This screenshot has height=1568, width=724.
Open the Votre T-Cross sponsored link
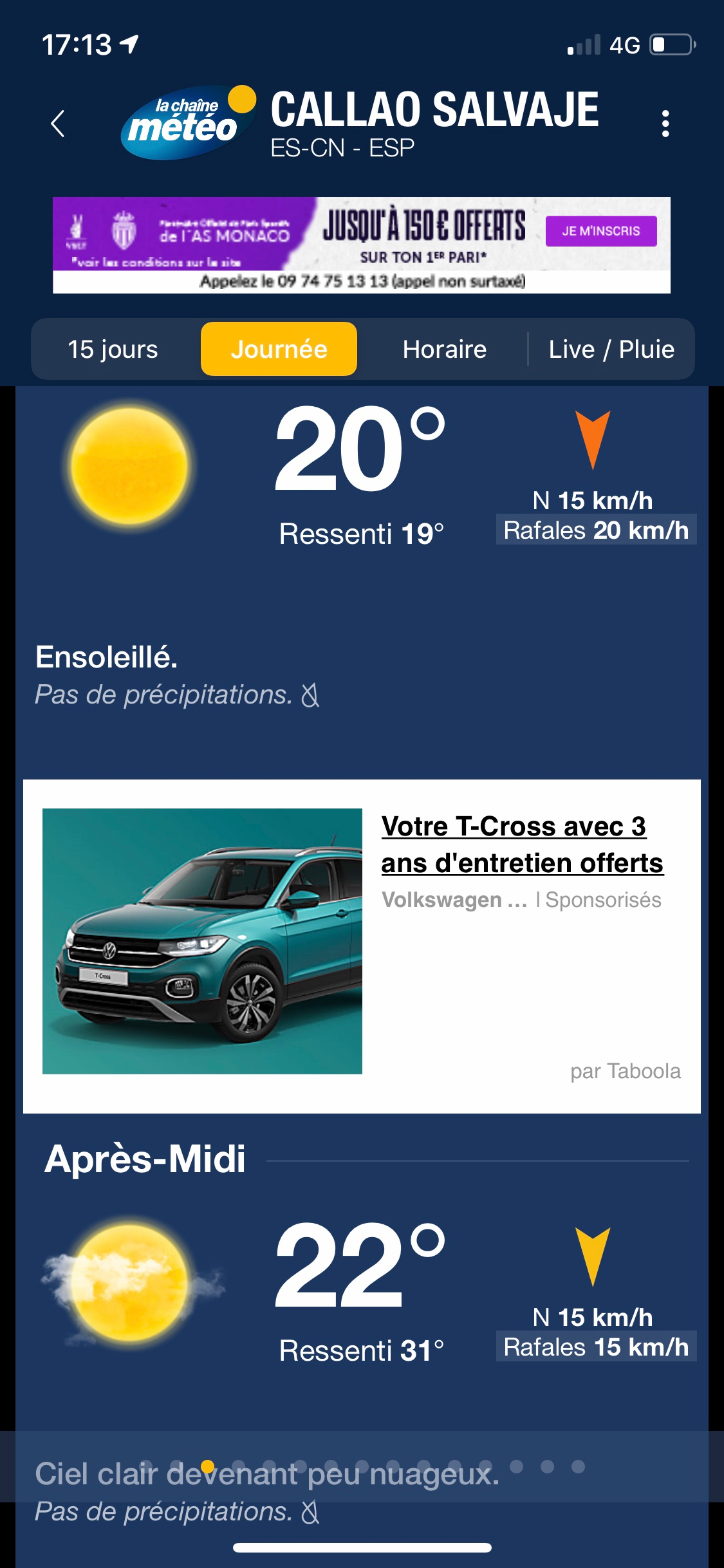coord(521,845)
